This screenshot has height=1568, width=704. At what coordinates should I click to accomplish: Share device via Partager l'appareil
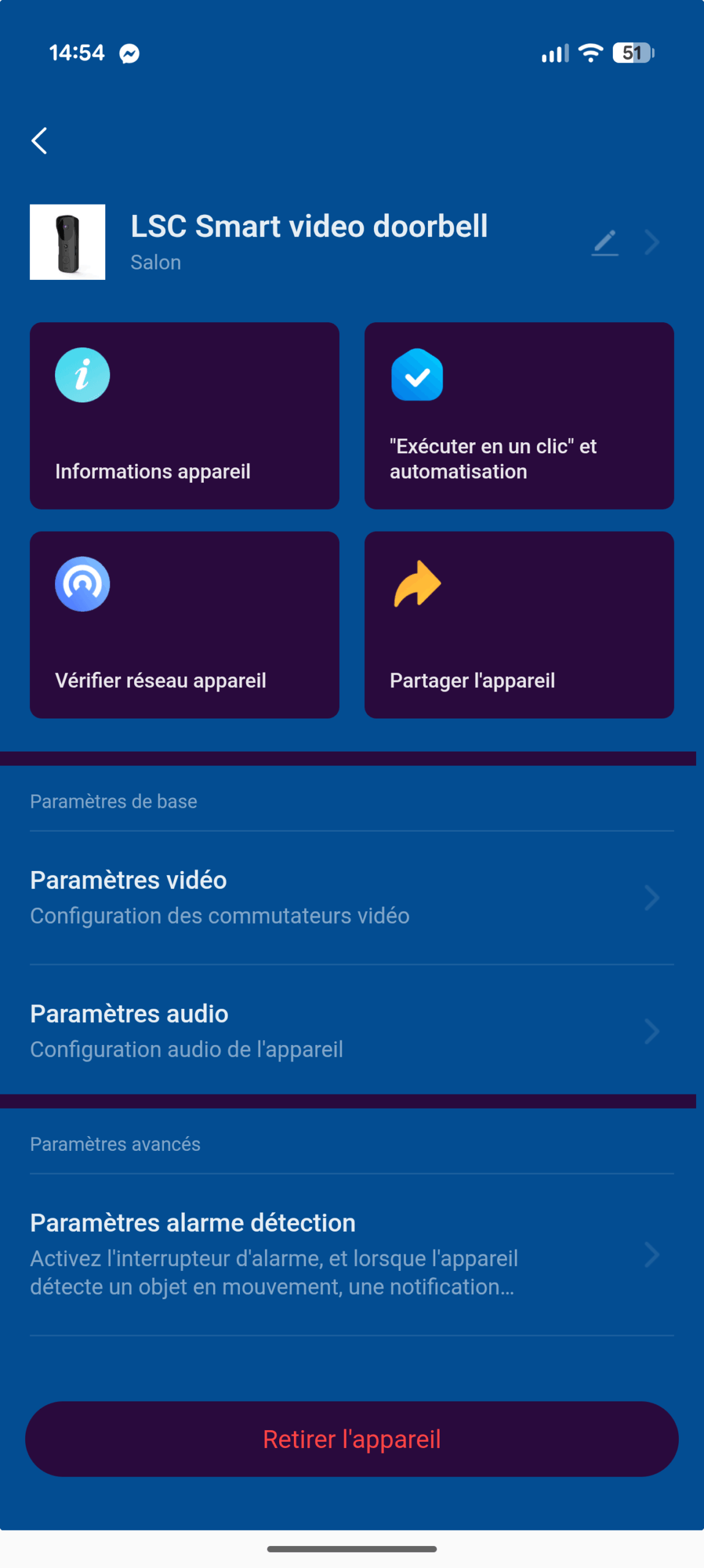(x=519, y=624)
